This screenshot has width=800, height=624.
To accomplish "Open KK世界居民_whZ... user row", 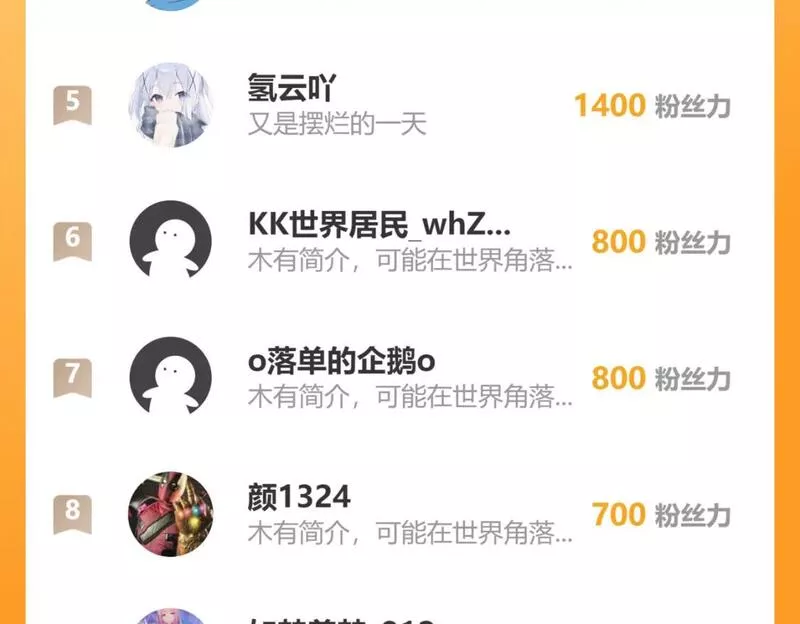I will [400, 241].
